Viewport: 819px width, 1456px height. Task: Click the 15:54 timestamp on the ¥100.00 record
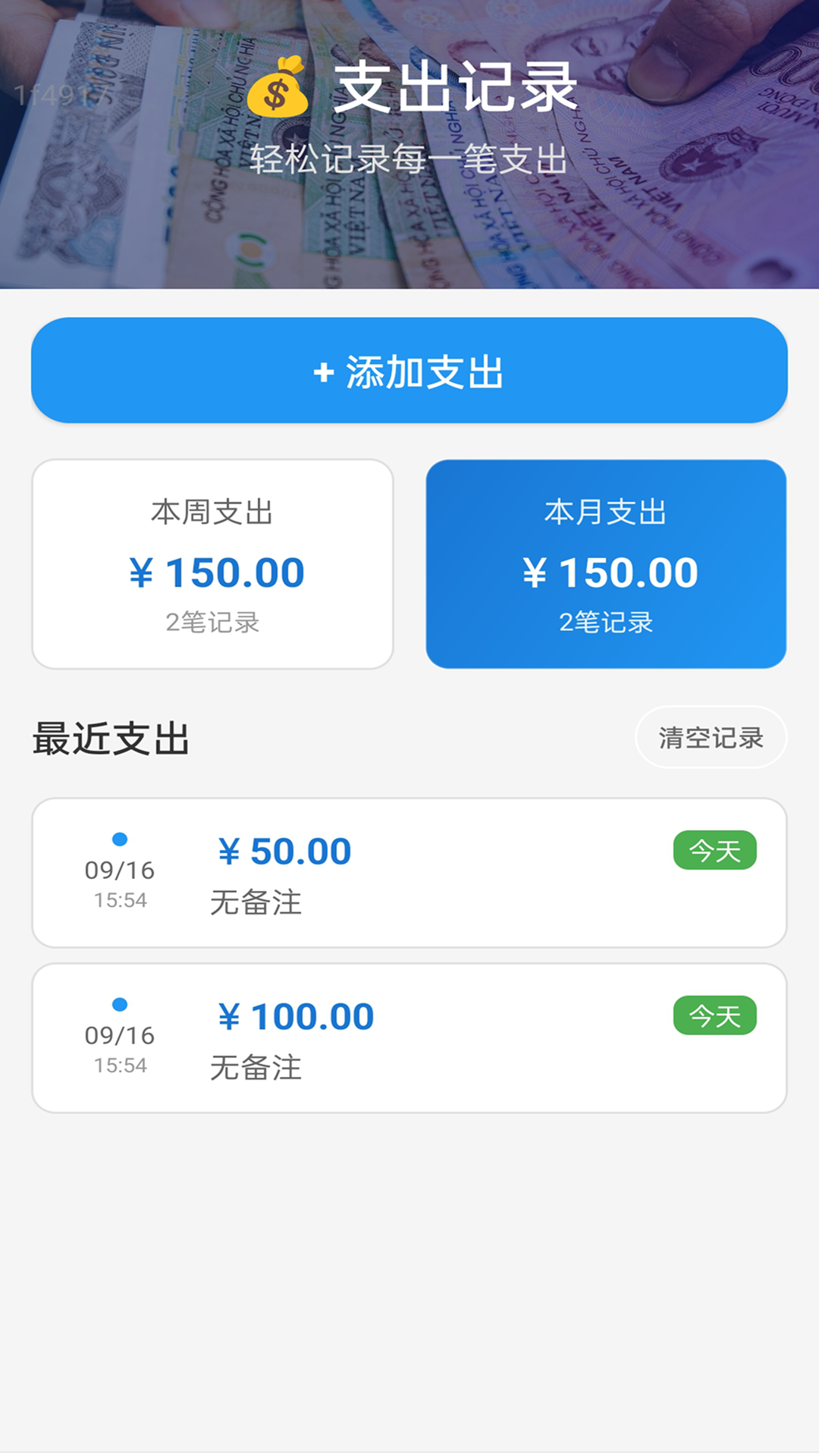point(119,1065)
